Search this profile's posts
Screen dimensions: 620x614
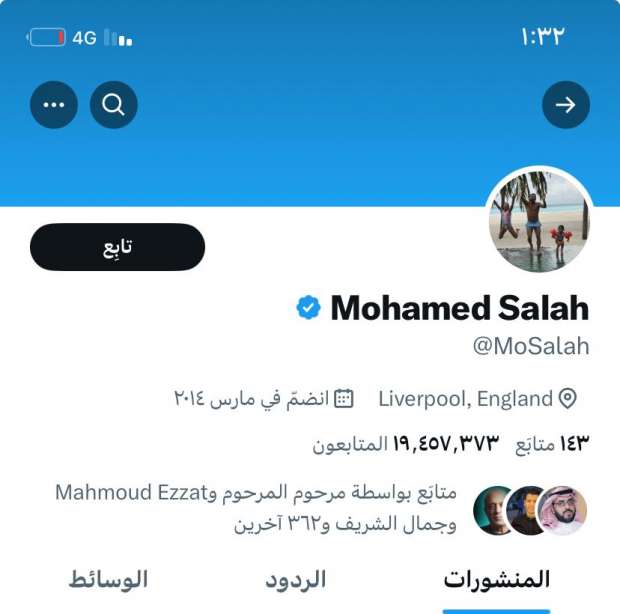[114, 105]
